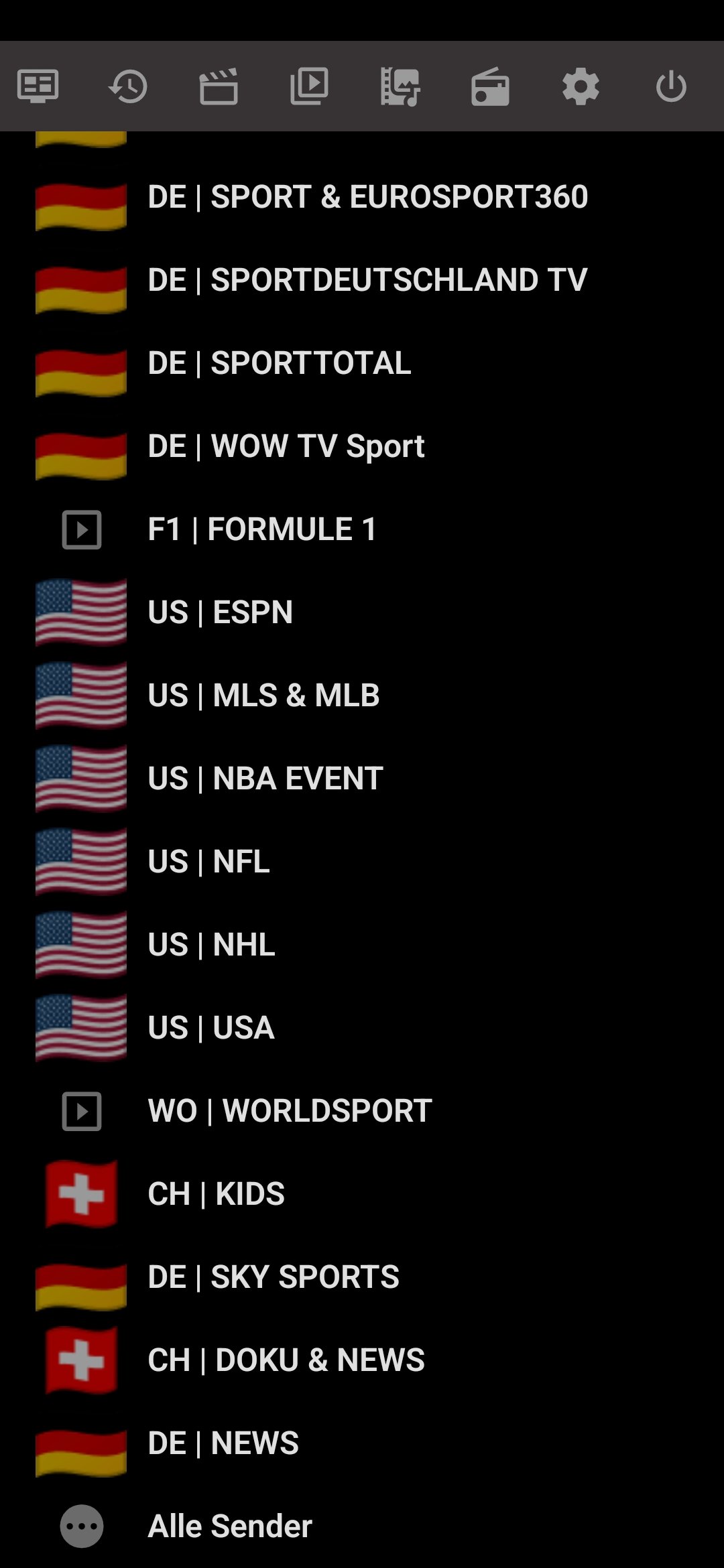
Task: Open CH | DOKU & NEWS
Action: 286,1360
